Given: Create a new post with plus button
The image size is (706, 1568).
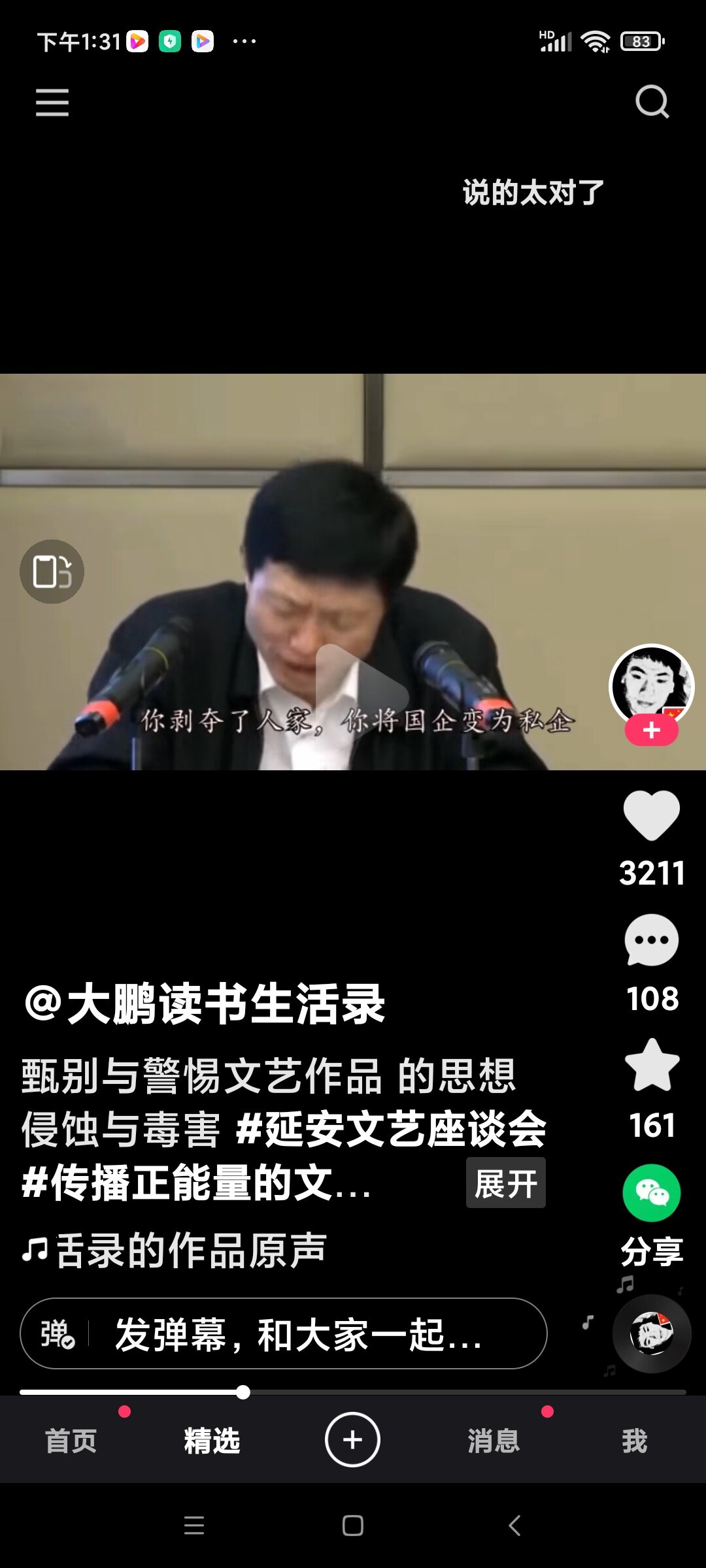Looking at the screenshot, I should [352, 1440].
